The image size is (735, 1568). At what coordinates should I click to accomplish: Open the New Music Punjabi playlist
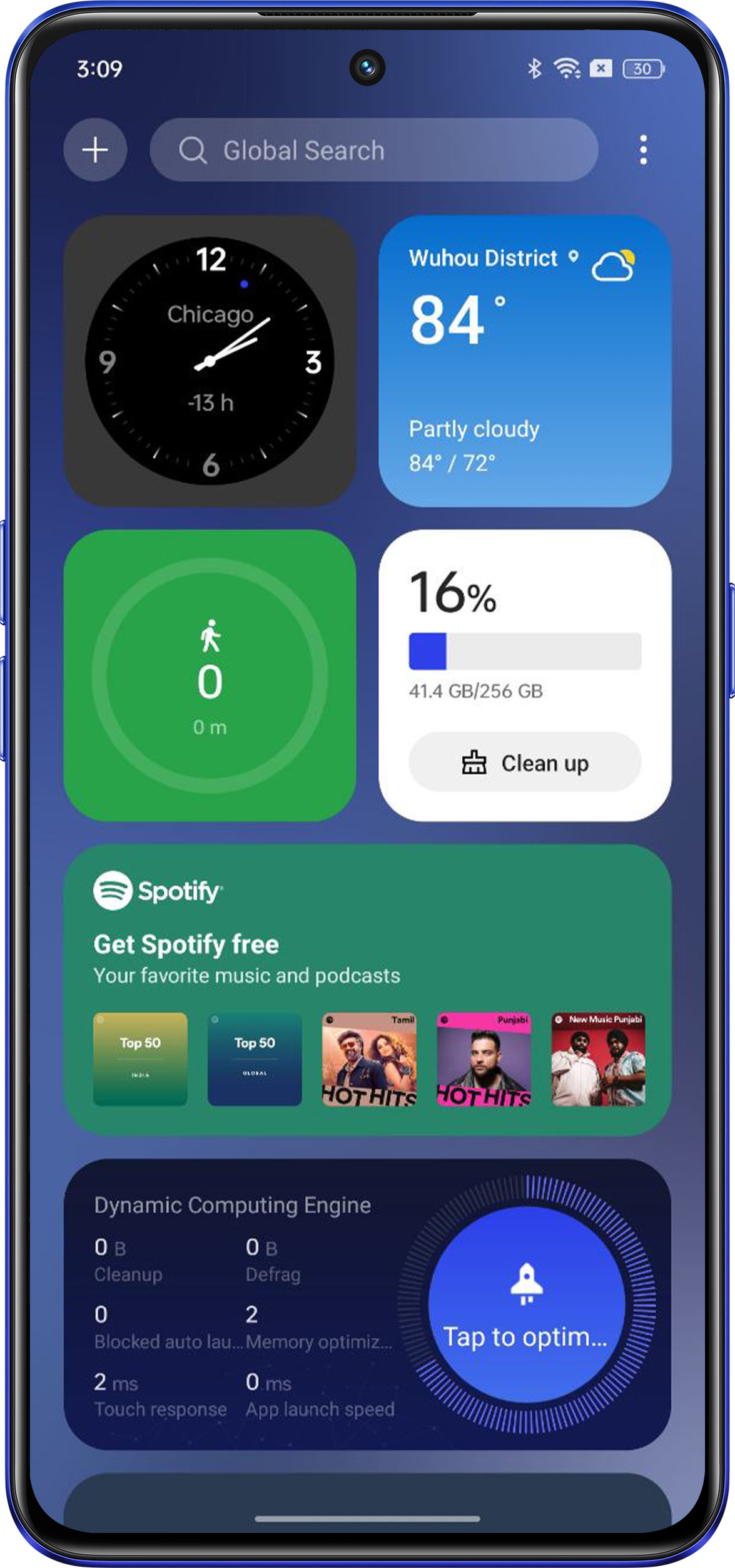[598, 1059]
